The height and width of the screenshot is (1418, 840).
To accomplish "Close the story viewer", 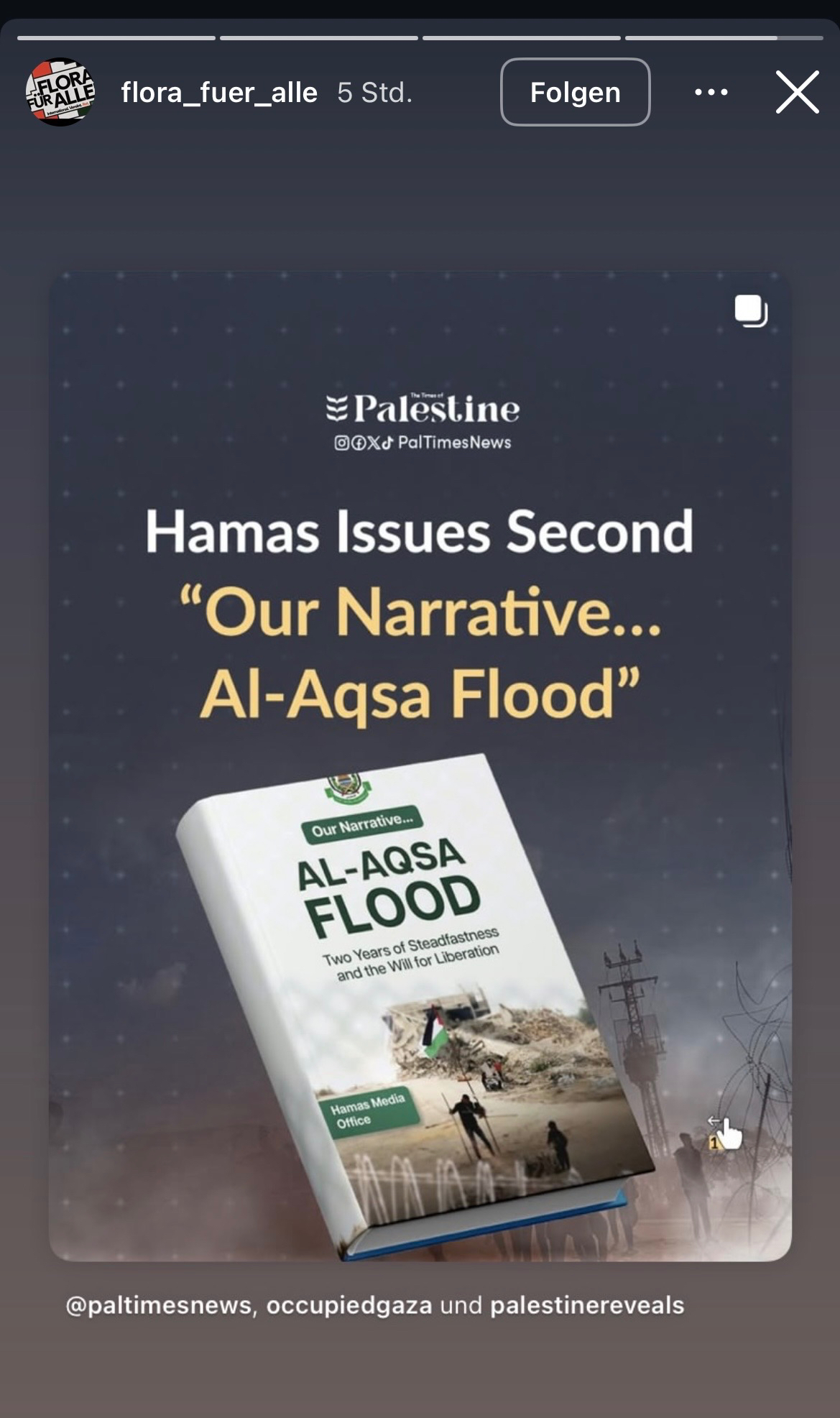I will 797,92.
